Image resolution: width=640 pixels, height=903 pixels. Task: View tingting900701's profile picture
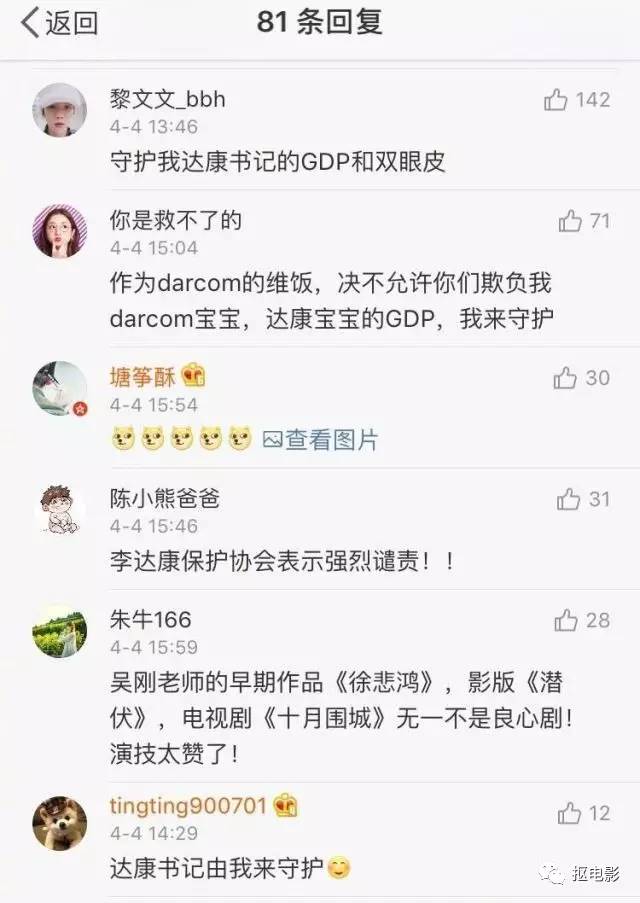59,823
